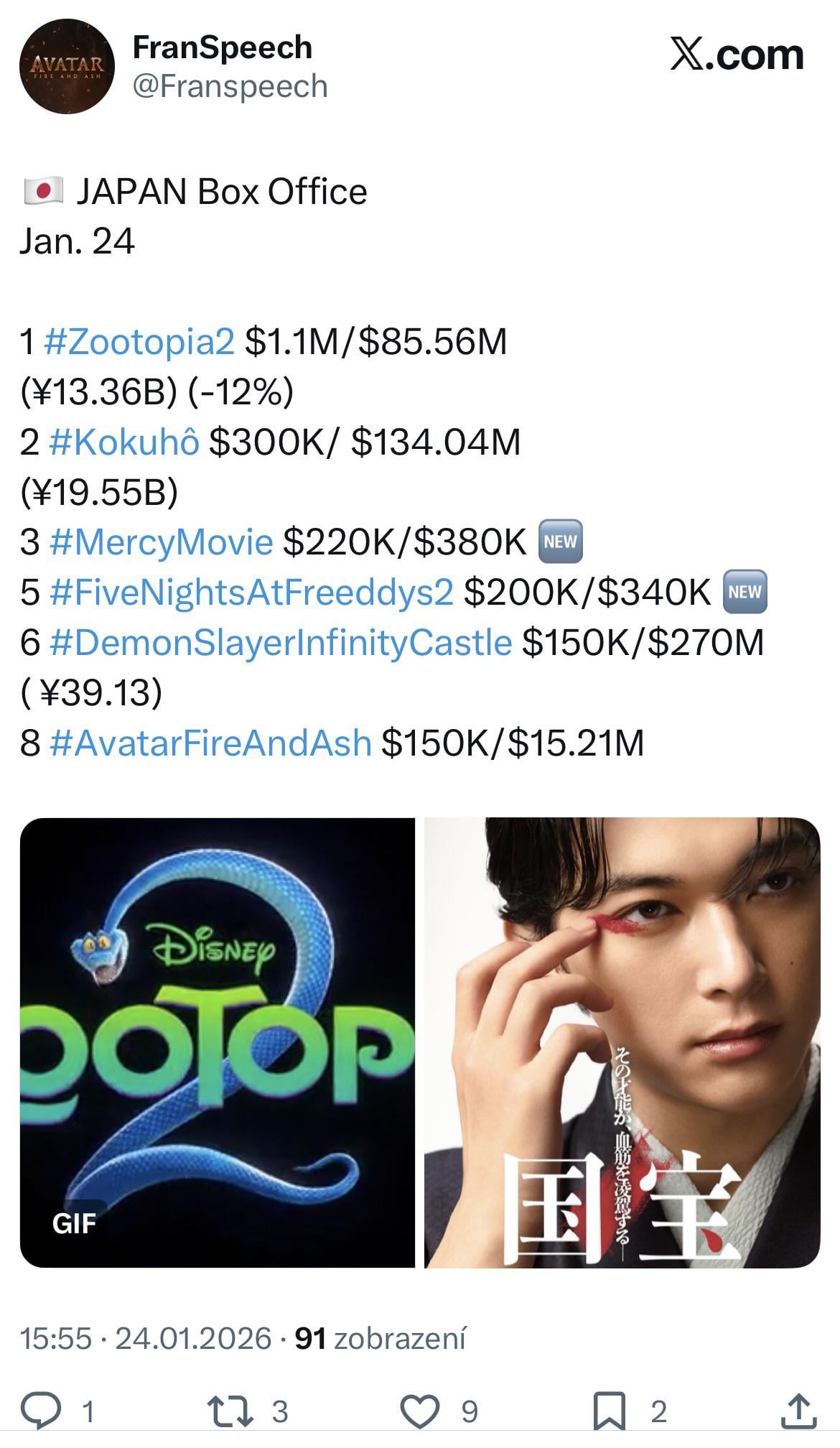Viewport: 840px width, 1448px height.
Task: Open the @Franspeech handle
Action: click(x=230, y=87)
